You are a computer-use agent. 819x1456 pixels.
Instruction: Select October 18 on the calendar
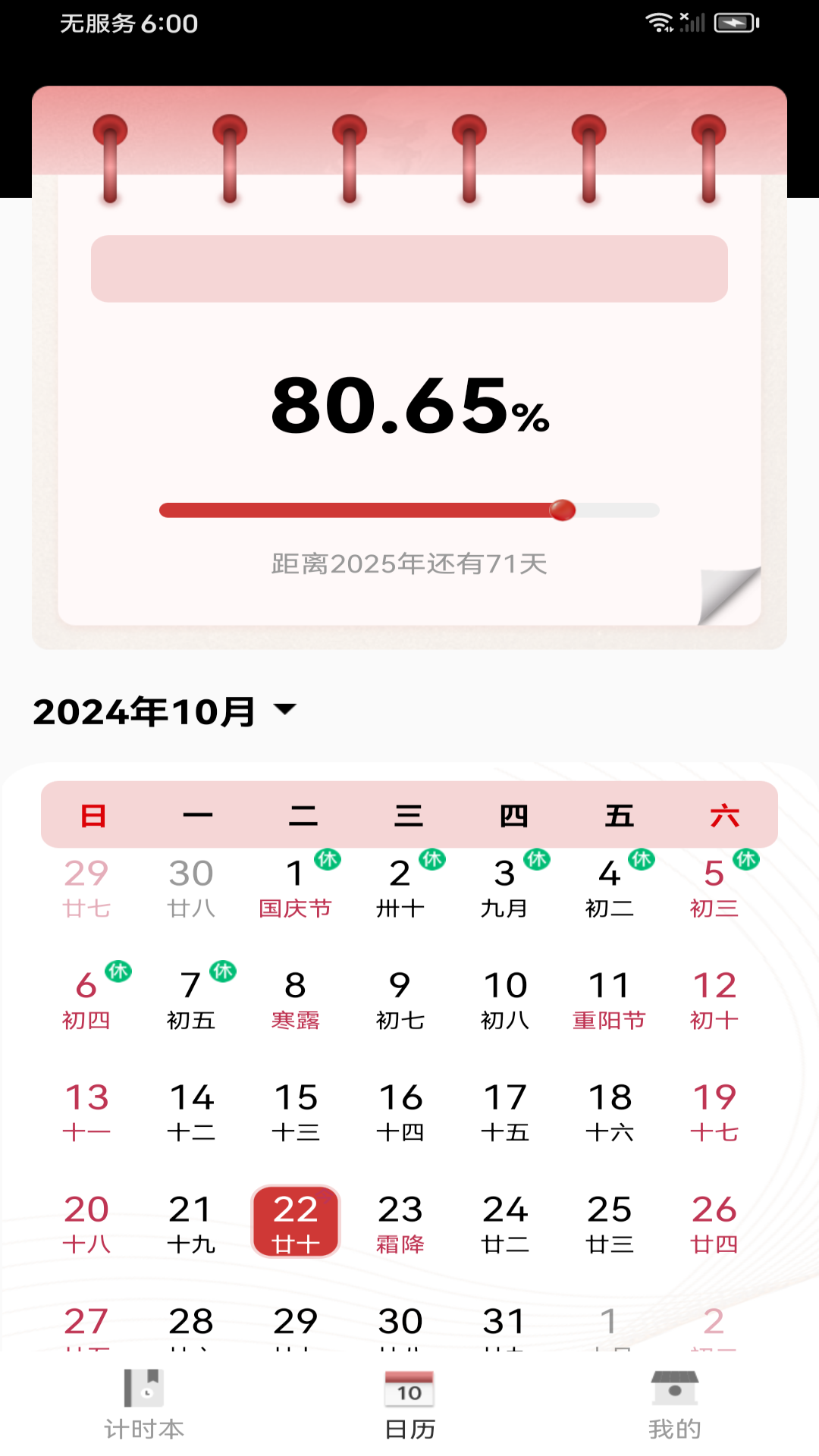tap(610, 1110)
